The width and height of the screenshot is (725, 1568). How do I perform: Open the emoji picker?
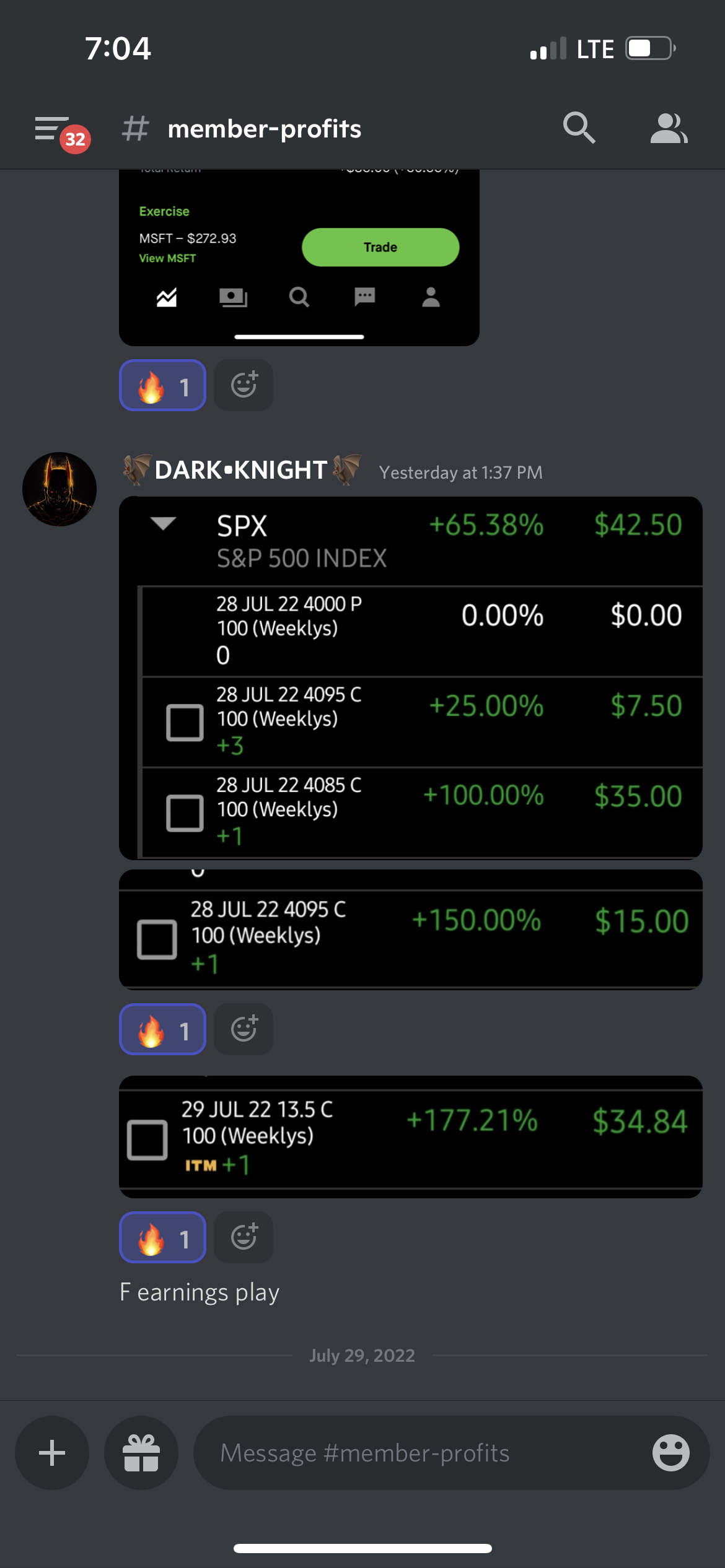670,1453
